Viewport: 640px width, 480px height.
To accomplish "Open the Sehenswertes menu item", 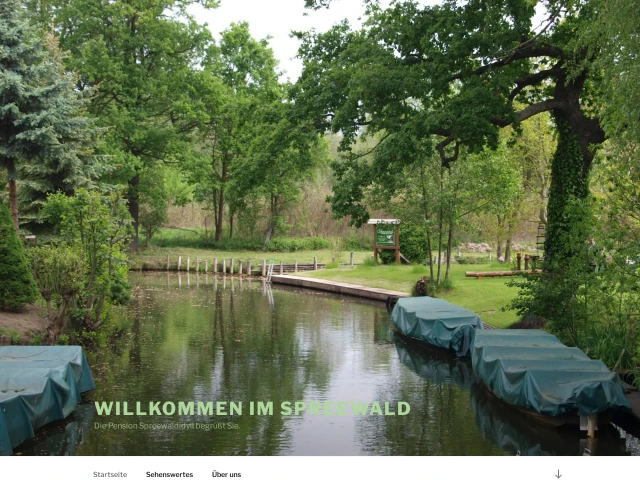I will [x=169, y=474].
